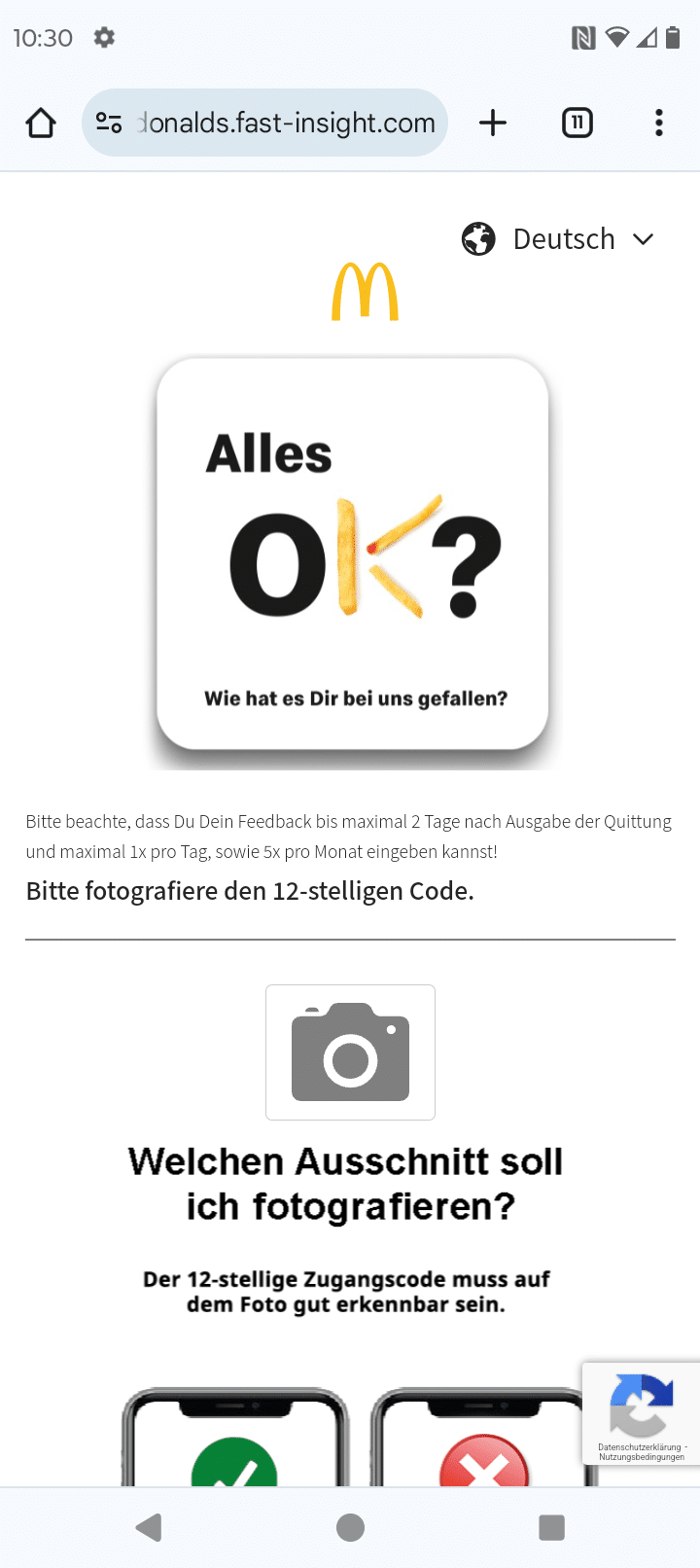Open a new browser tab

493,124
